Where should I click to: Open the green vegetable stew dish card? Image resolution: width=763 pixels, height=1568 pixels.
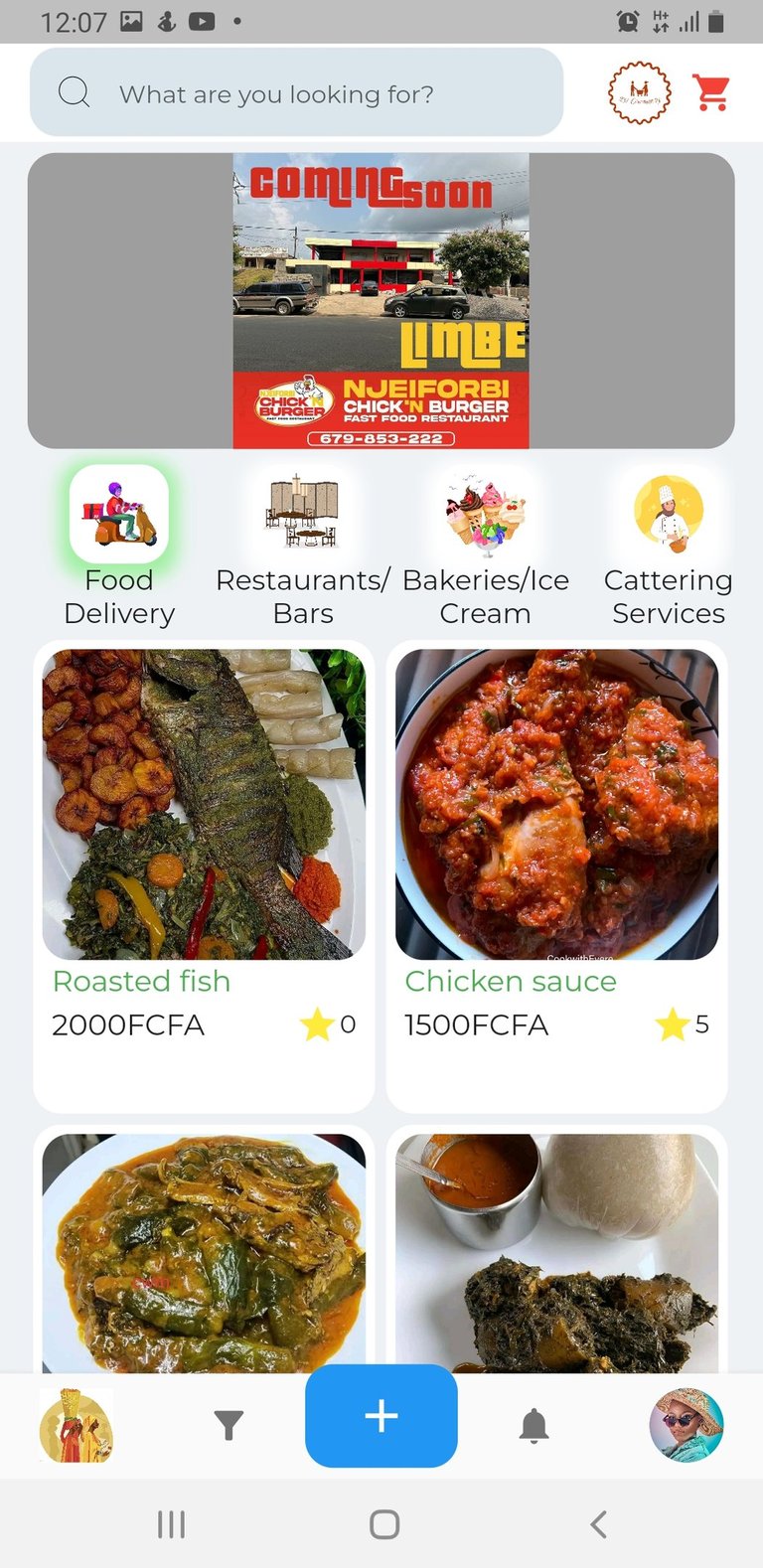pos(204,1252)
